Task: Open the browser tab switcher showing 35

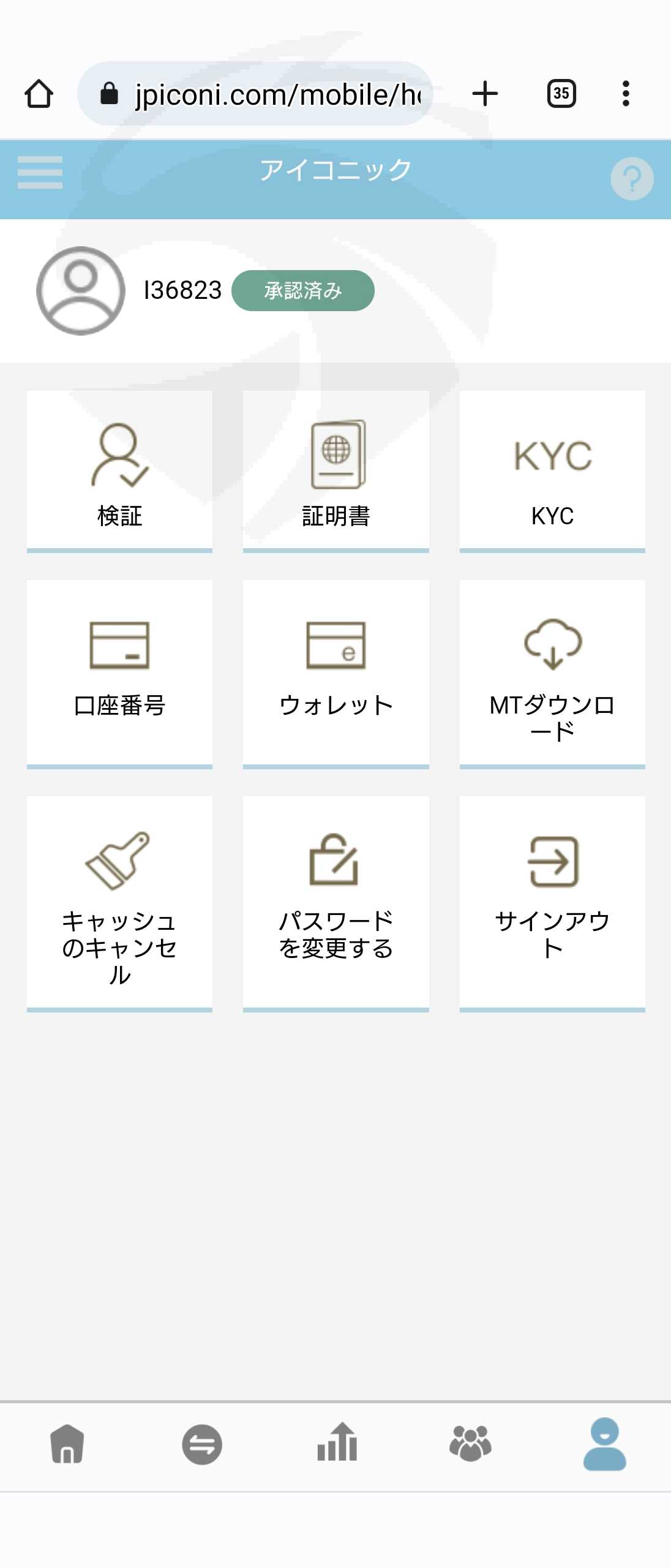Action: [x=561, y=94]
